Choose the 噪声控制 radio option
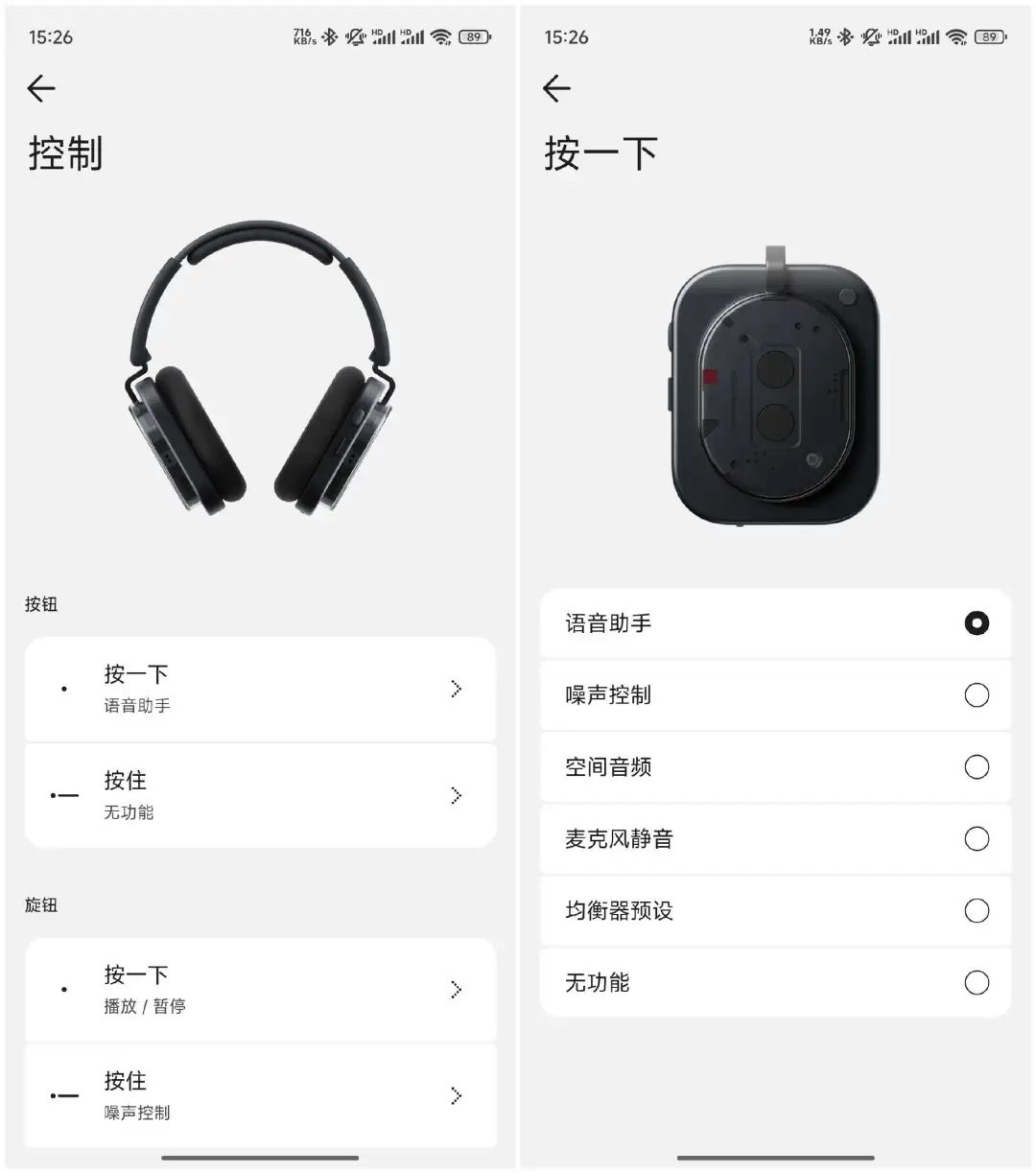The width and height of the screenshot is (1036, 1173). click(x=976, y=695)
